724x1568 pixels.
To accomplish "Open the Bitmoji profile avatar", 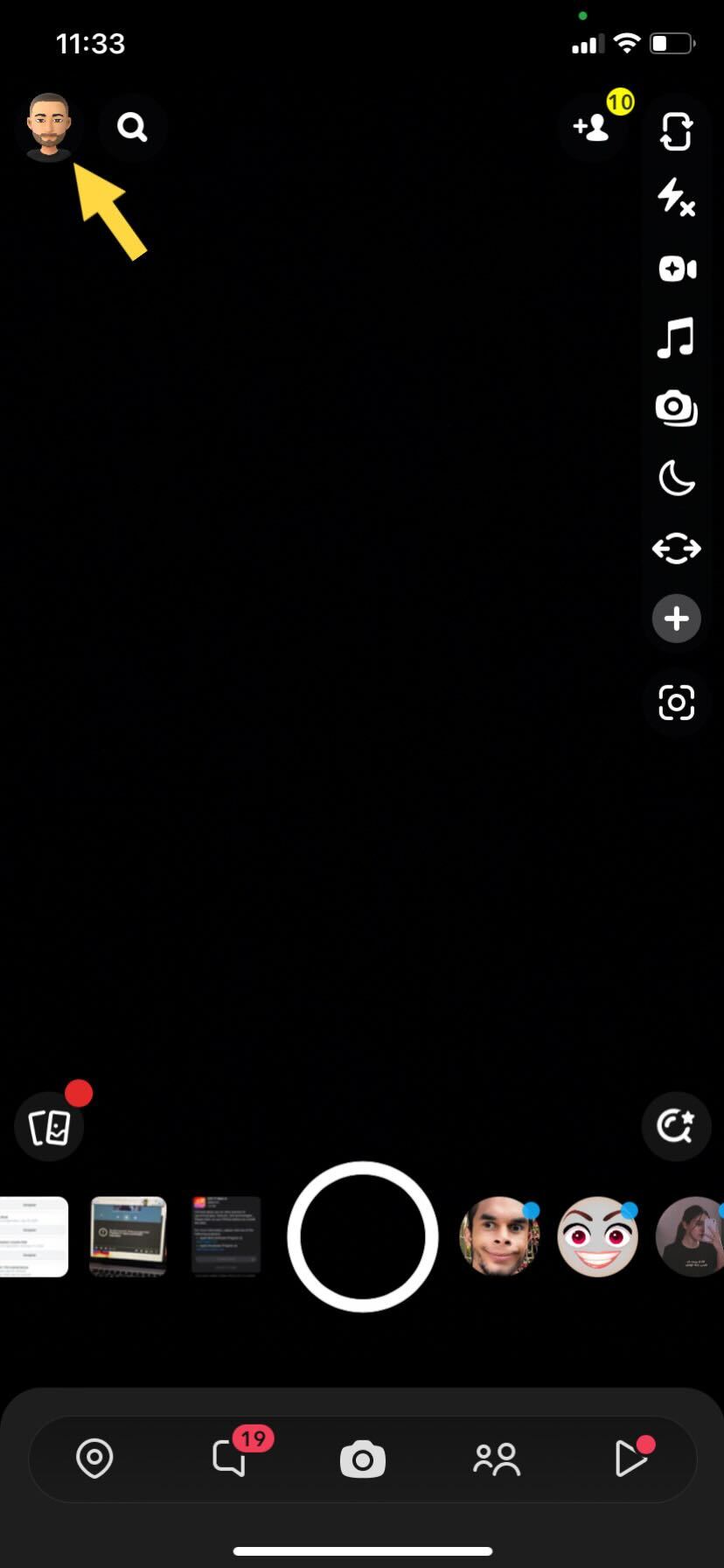I will 49,128.
